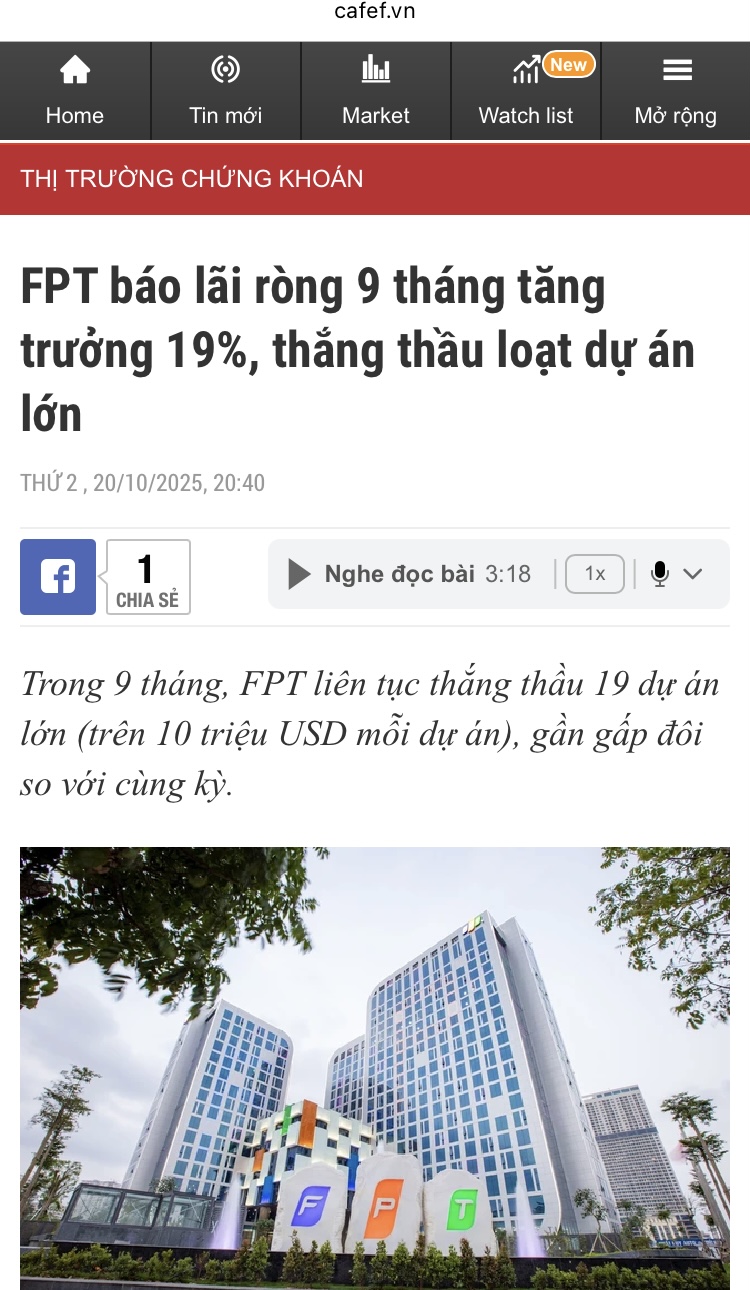Screen dimensions: 750x1290
Task: Open Thị trường chứng khoán category
Action: (x=192, y=179)
